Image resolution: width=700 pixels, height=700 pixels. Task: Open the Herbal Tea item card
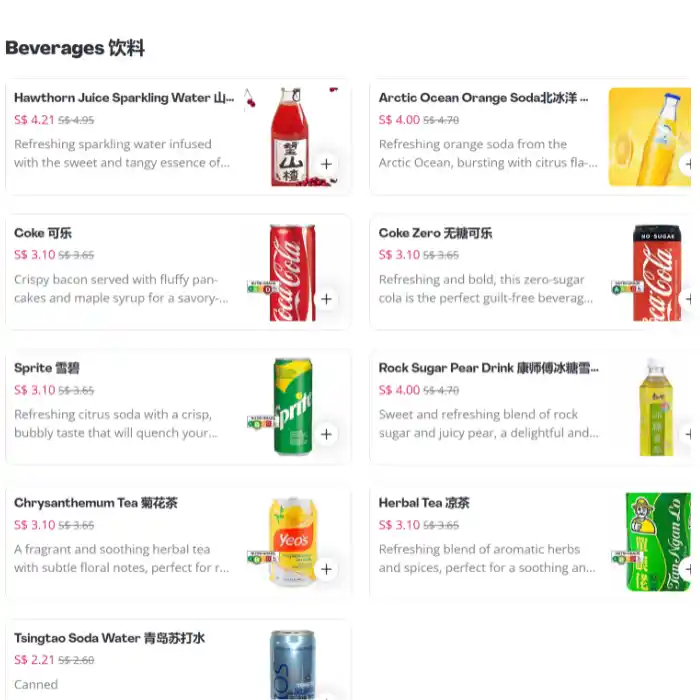point(424,503)
